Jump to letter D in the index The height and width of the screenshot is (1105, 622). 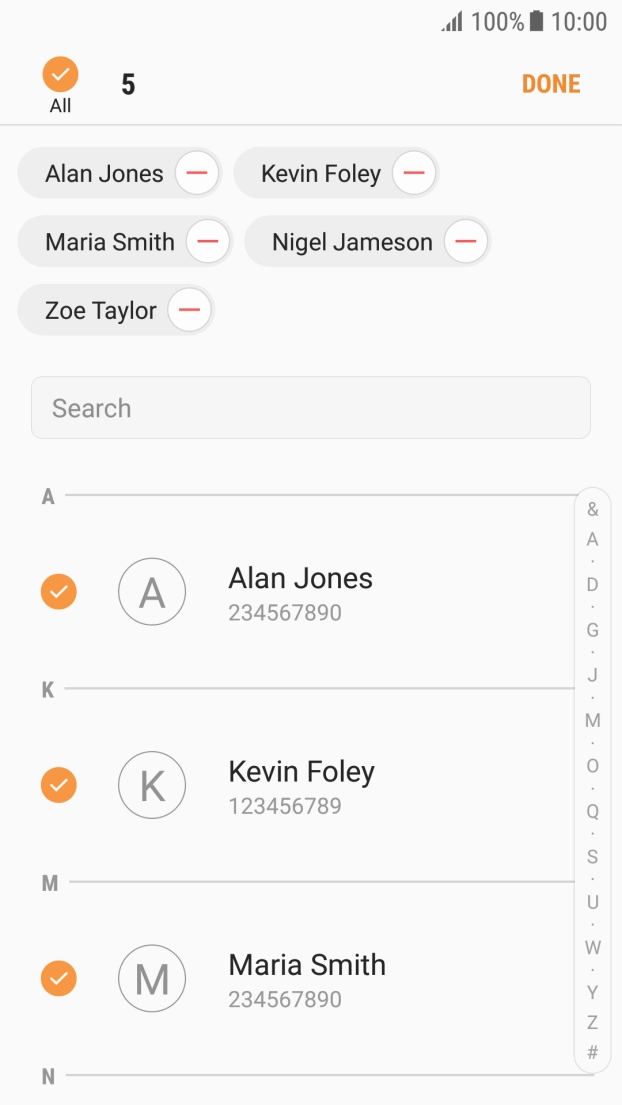click(x=593, y=585)
